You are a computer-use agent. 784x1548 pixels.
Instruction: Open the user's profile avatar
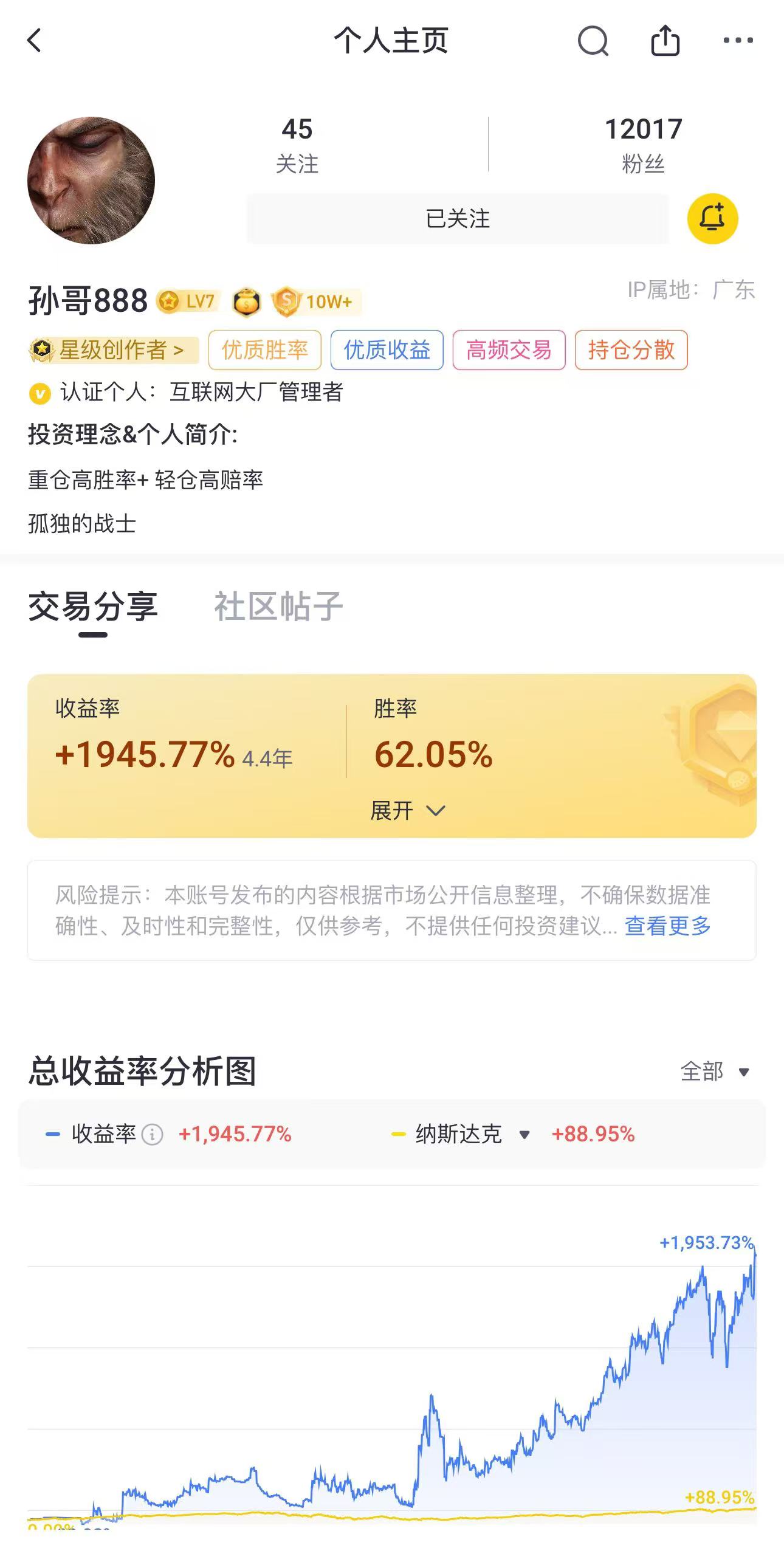click(x=91, y=181)
